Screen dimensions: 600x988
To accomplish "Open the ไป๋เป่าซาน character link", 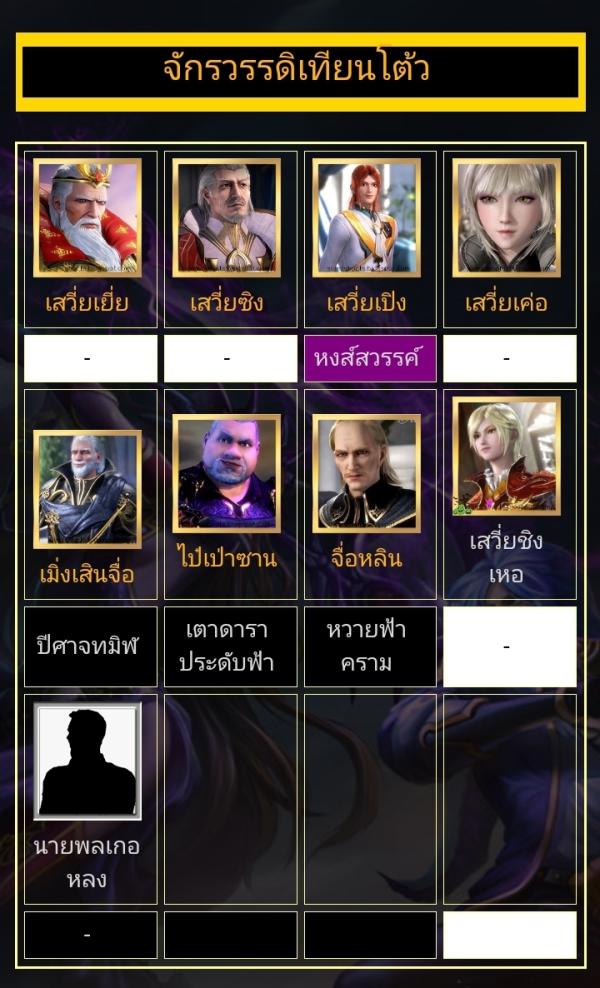I will (226, 558).
